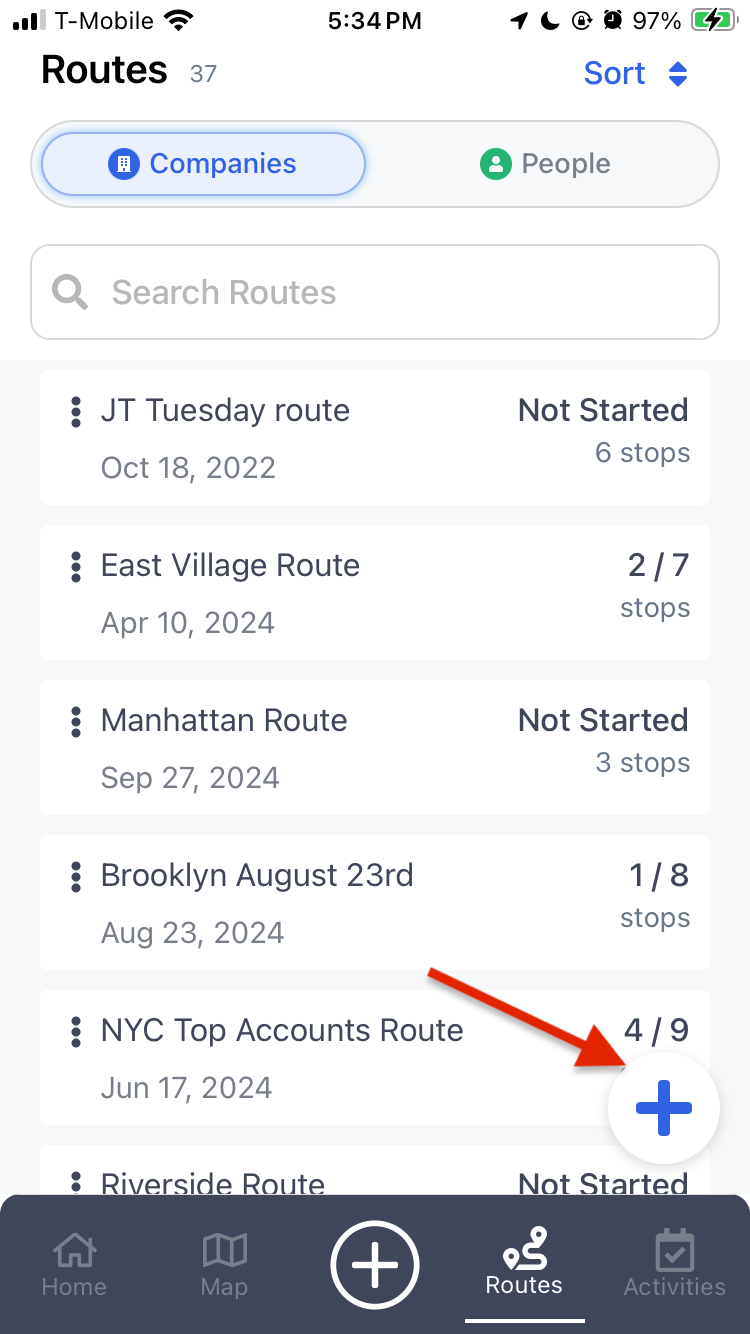Select the Routes tab in bottom bar
This screenshot has height=1334, width=750.
(525, 1262)
